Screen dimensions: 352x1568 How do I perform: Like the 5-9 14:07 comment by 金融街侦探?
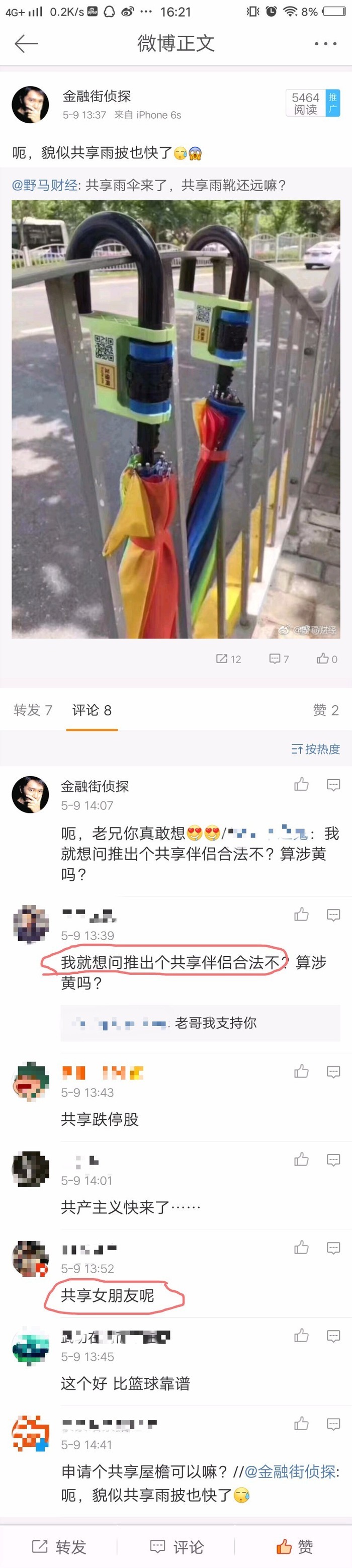302,785
